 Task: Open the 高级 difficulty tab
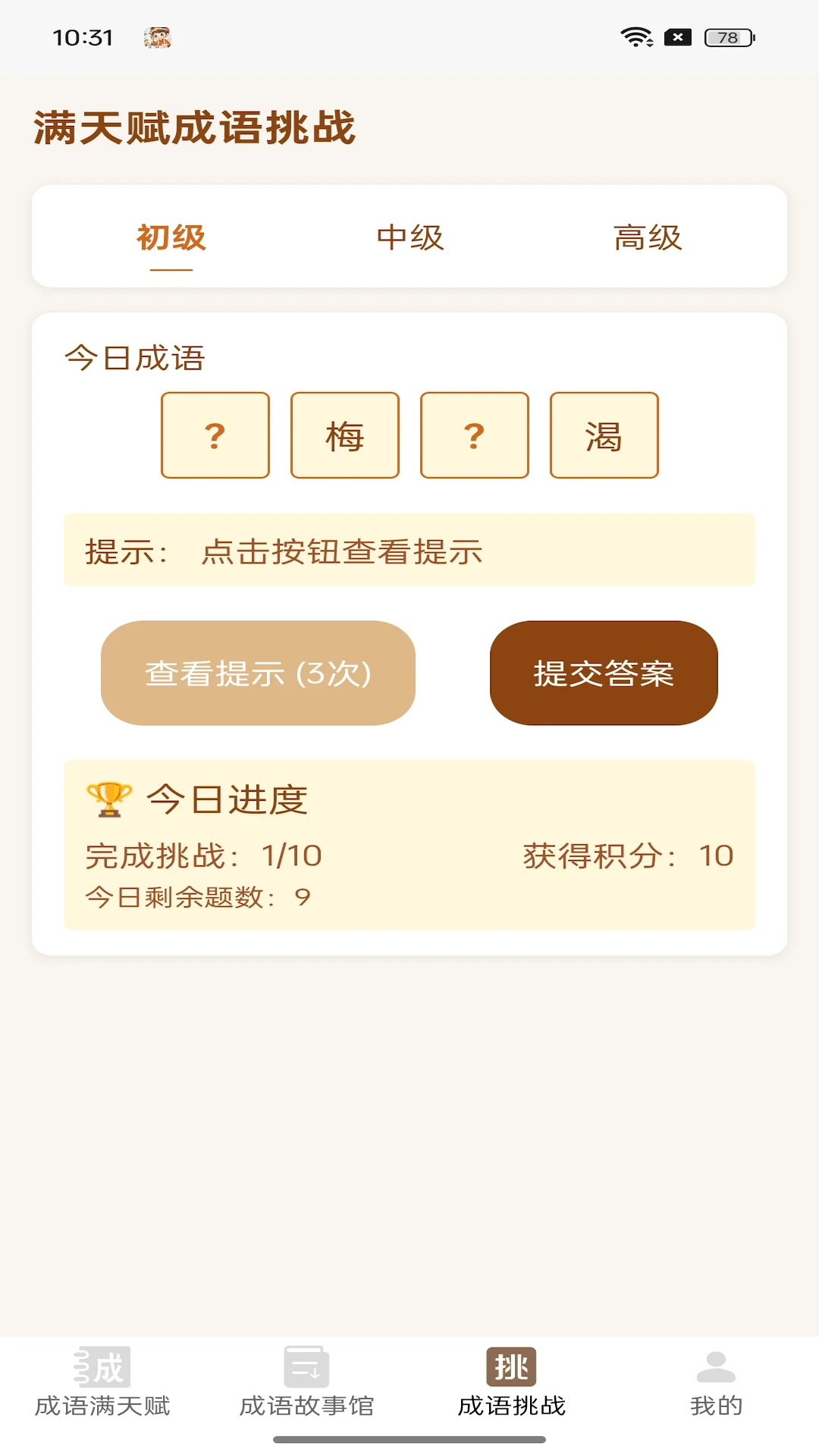coord(648,237)
